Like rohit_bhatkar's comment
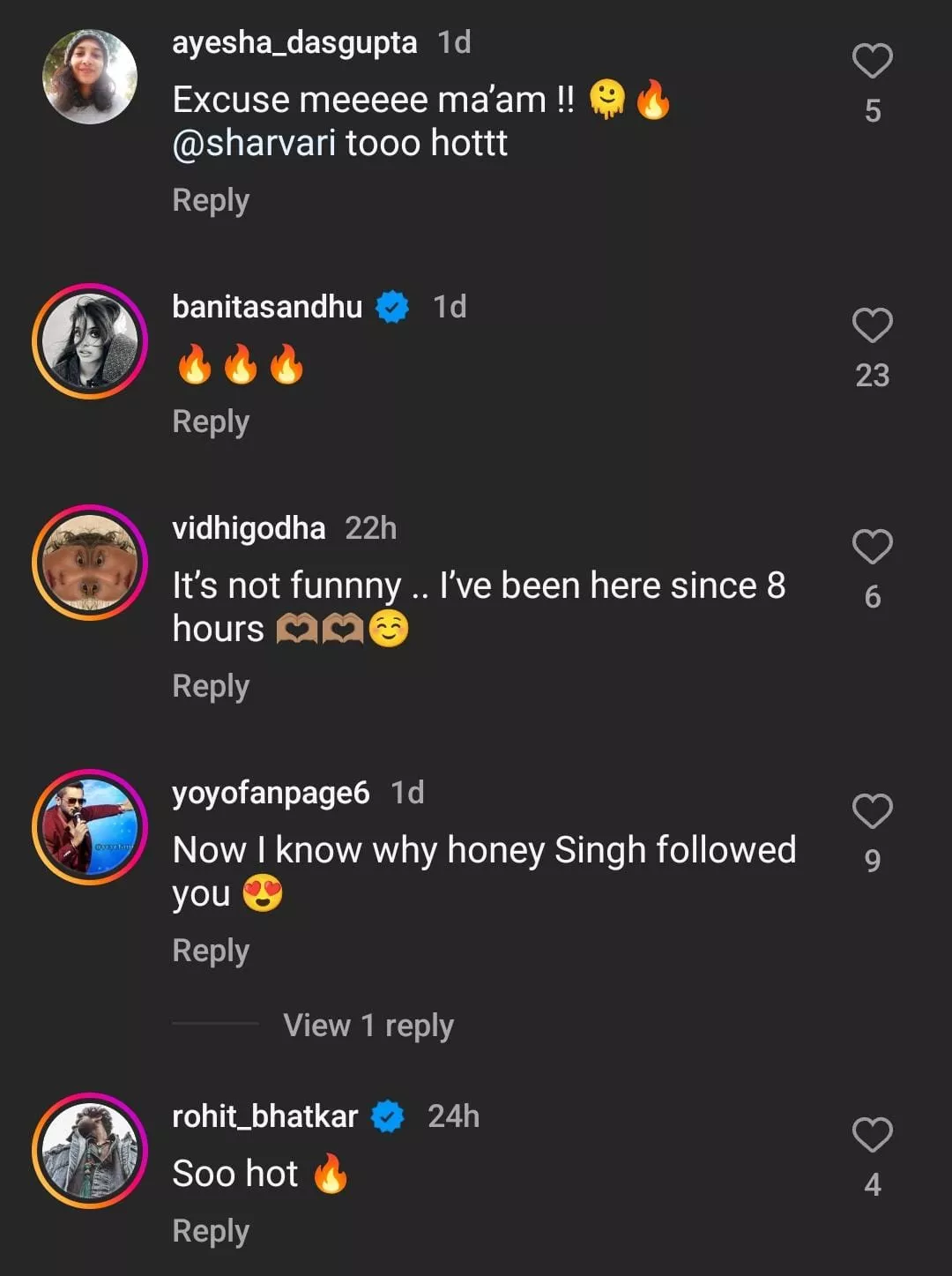The width and height of the screenshot is (952, 1276). pyautogui.click(x=872, y=1135)
